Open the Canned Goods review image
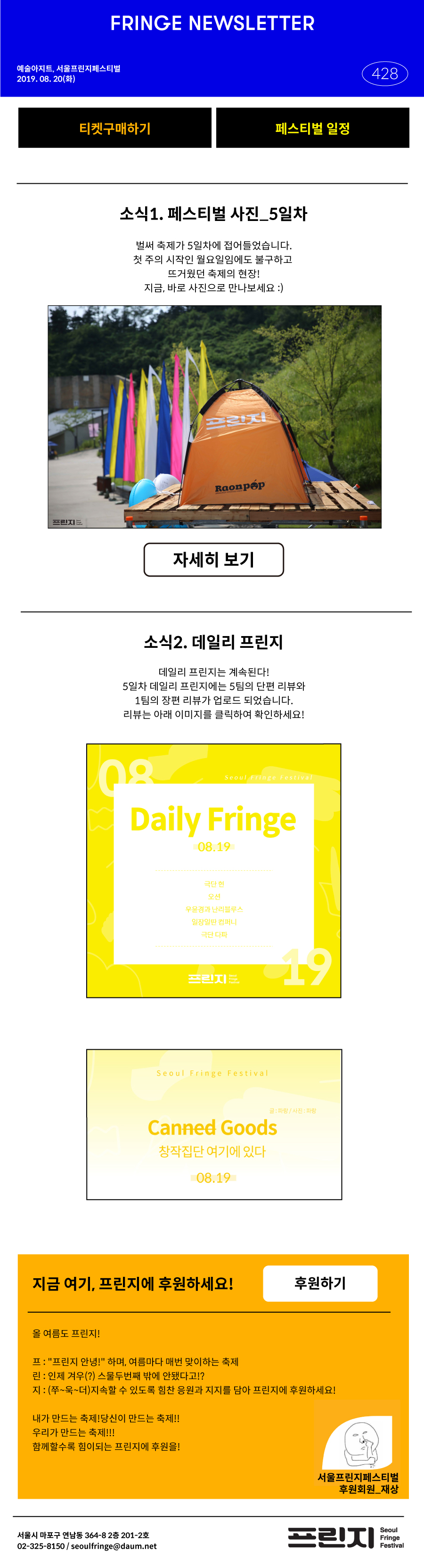Image resolution: width=424 pixels, height=1568 pixels. 213,1124
